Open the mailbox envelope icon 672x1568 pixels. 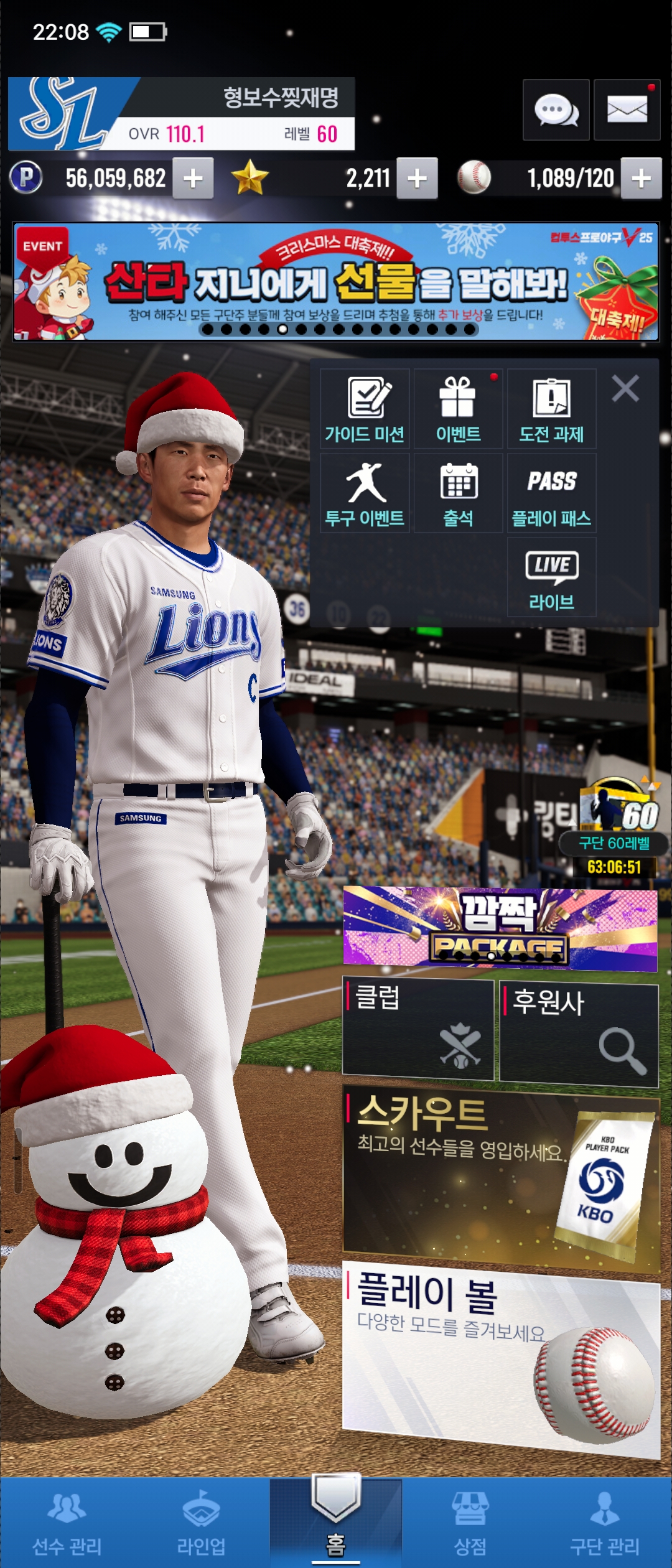click(627, 110)
